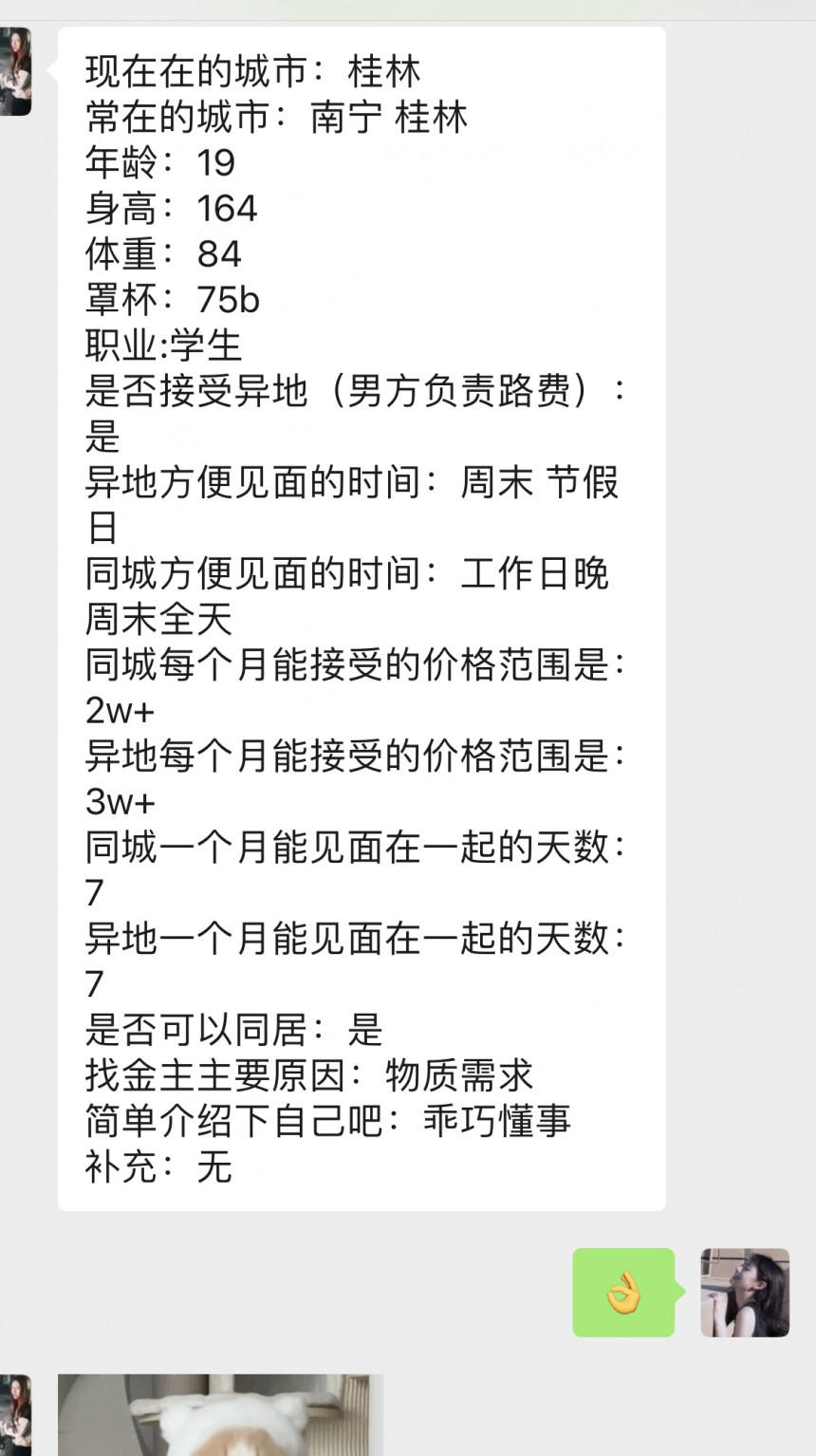This screenshot has height=1456, width=816.
Task: Open the partially visible photo message
Action: click(x=221, y=1414)
